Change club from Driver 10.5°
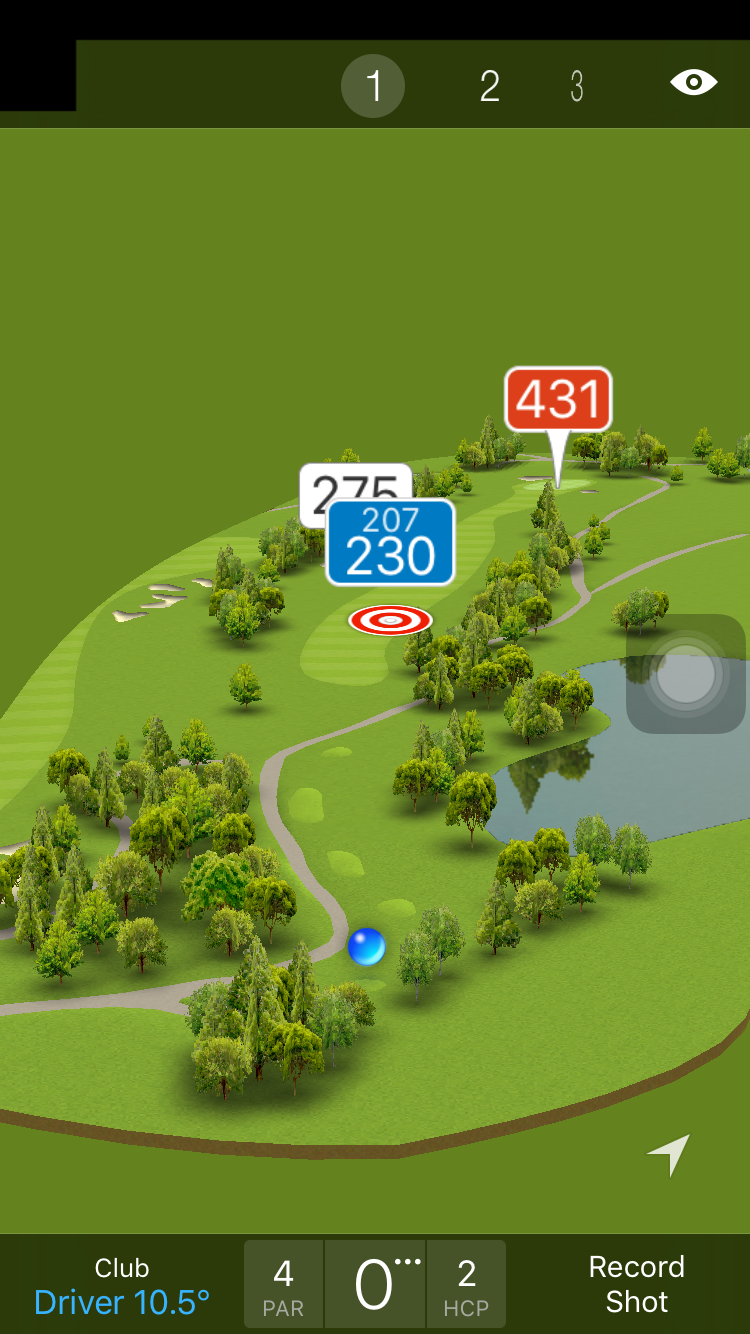 122,1286
